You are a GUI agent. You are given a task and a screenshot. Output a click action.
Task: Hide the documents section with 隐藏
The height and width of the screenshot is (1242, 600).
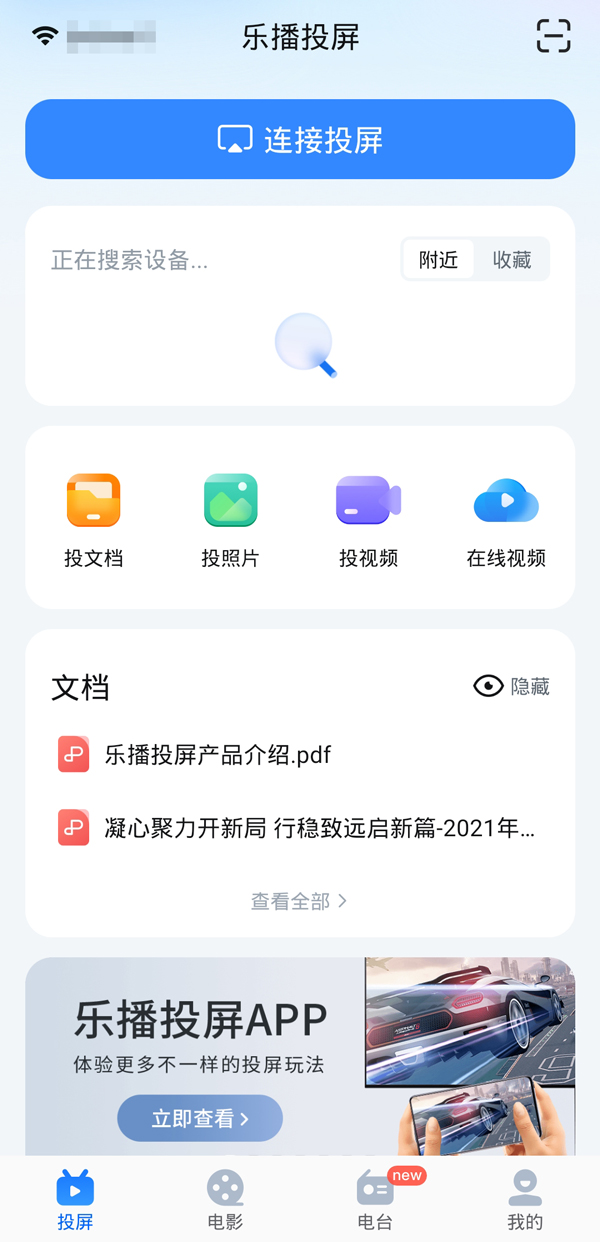(x=511, y=686)
